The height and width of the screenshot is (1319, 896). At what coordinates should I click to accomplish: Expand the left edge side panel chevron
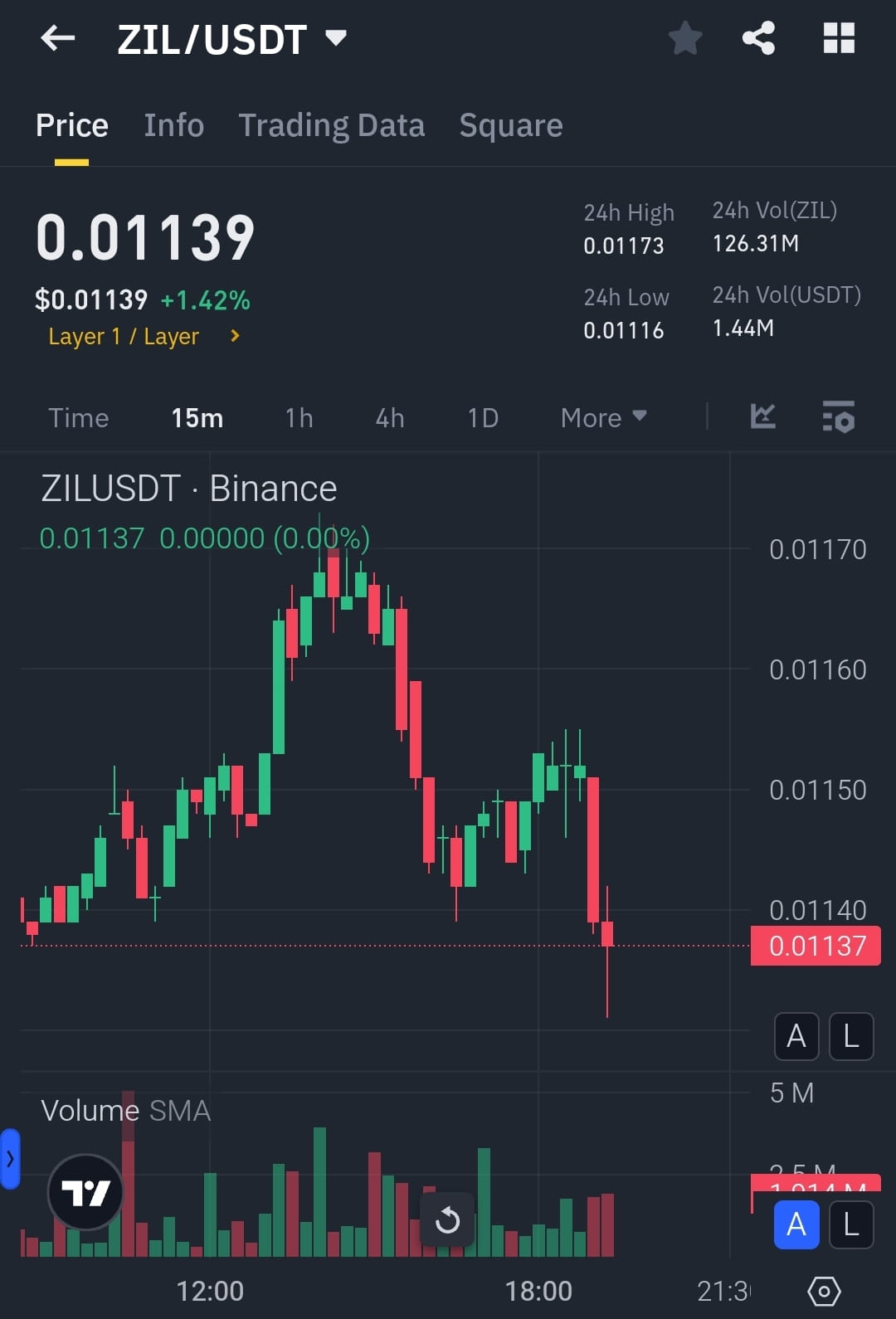pos(9,1160)
